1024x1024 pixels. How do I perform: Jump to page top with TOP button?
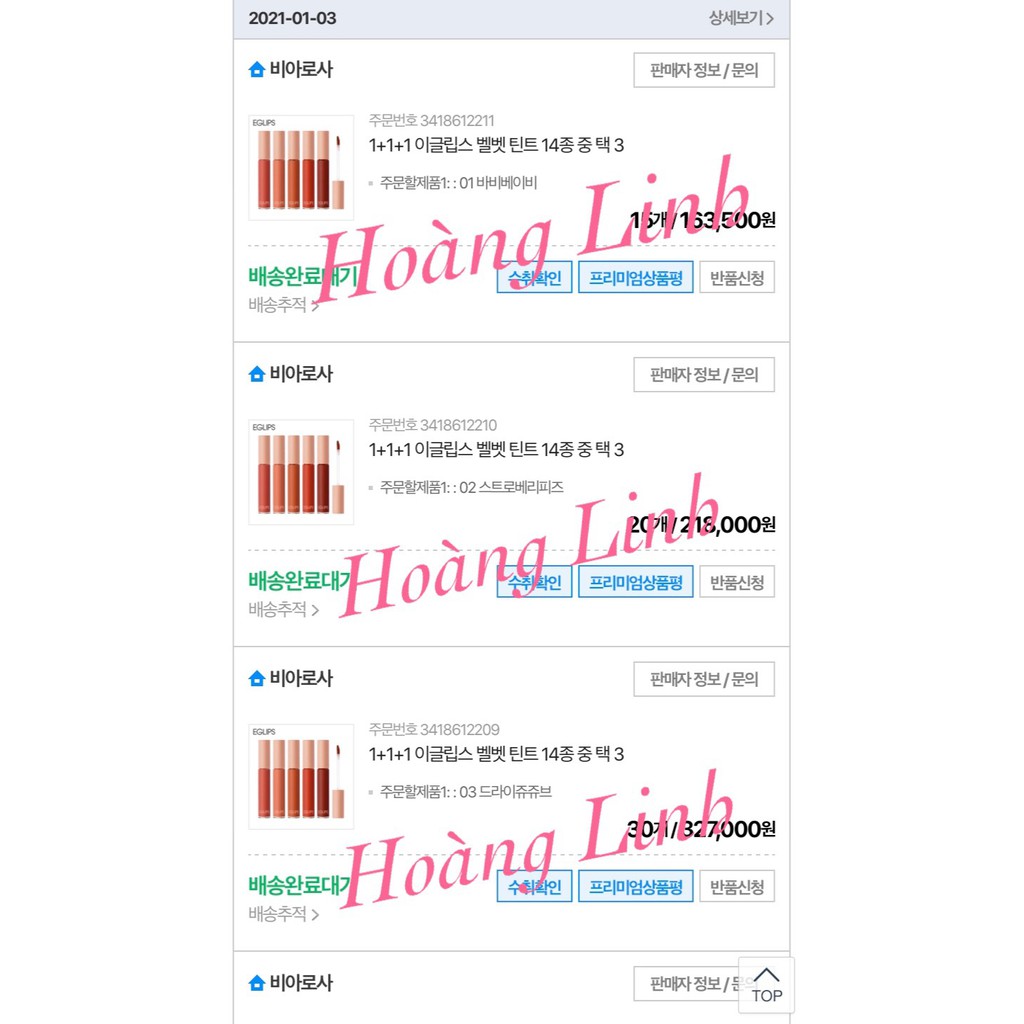766,985
